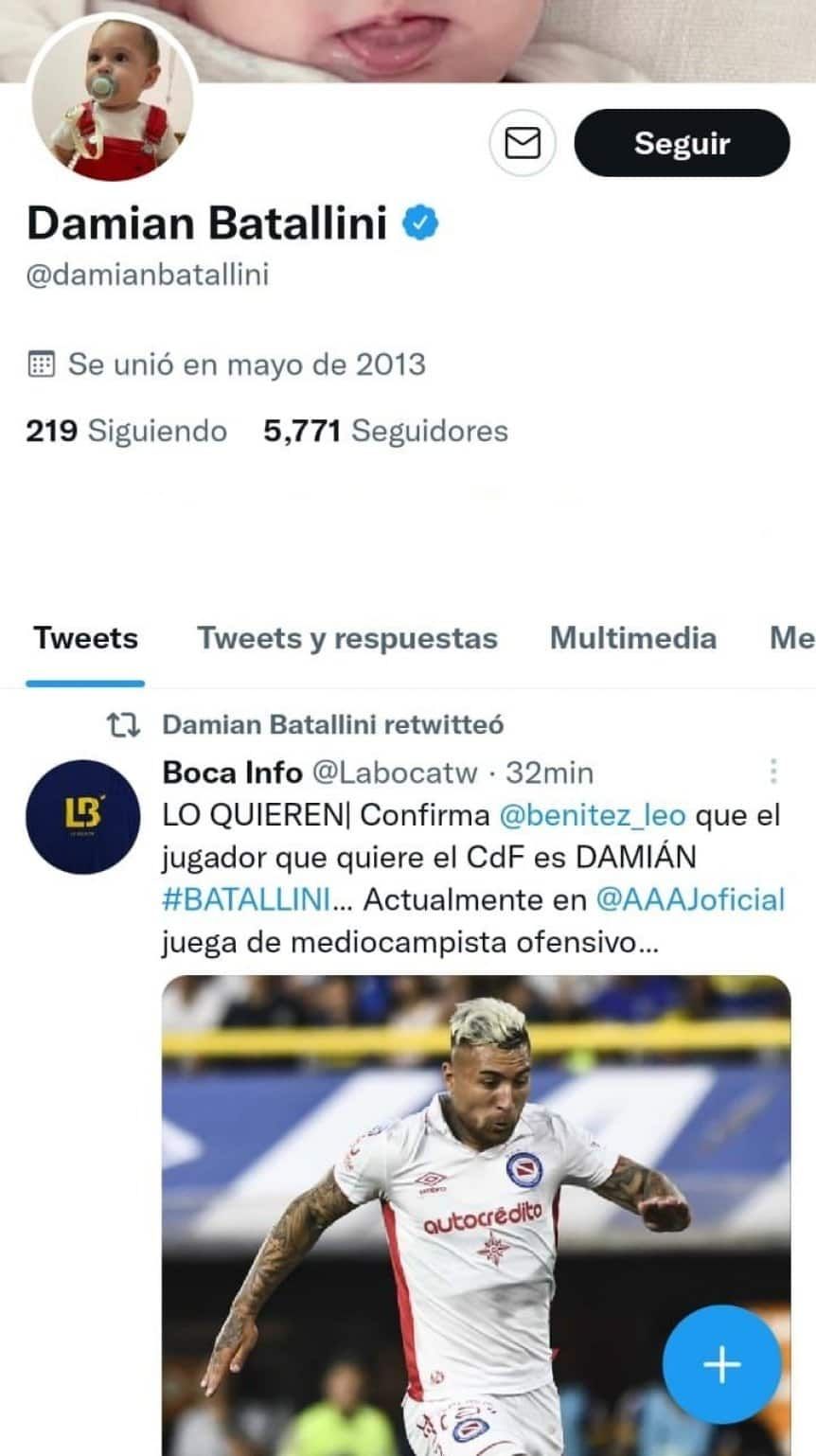View the 219 Siguiendo list
The height and width of the screenshot is (1456, 816).
point(126,431)
